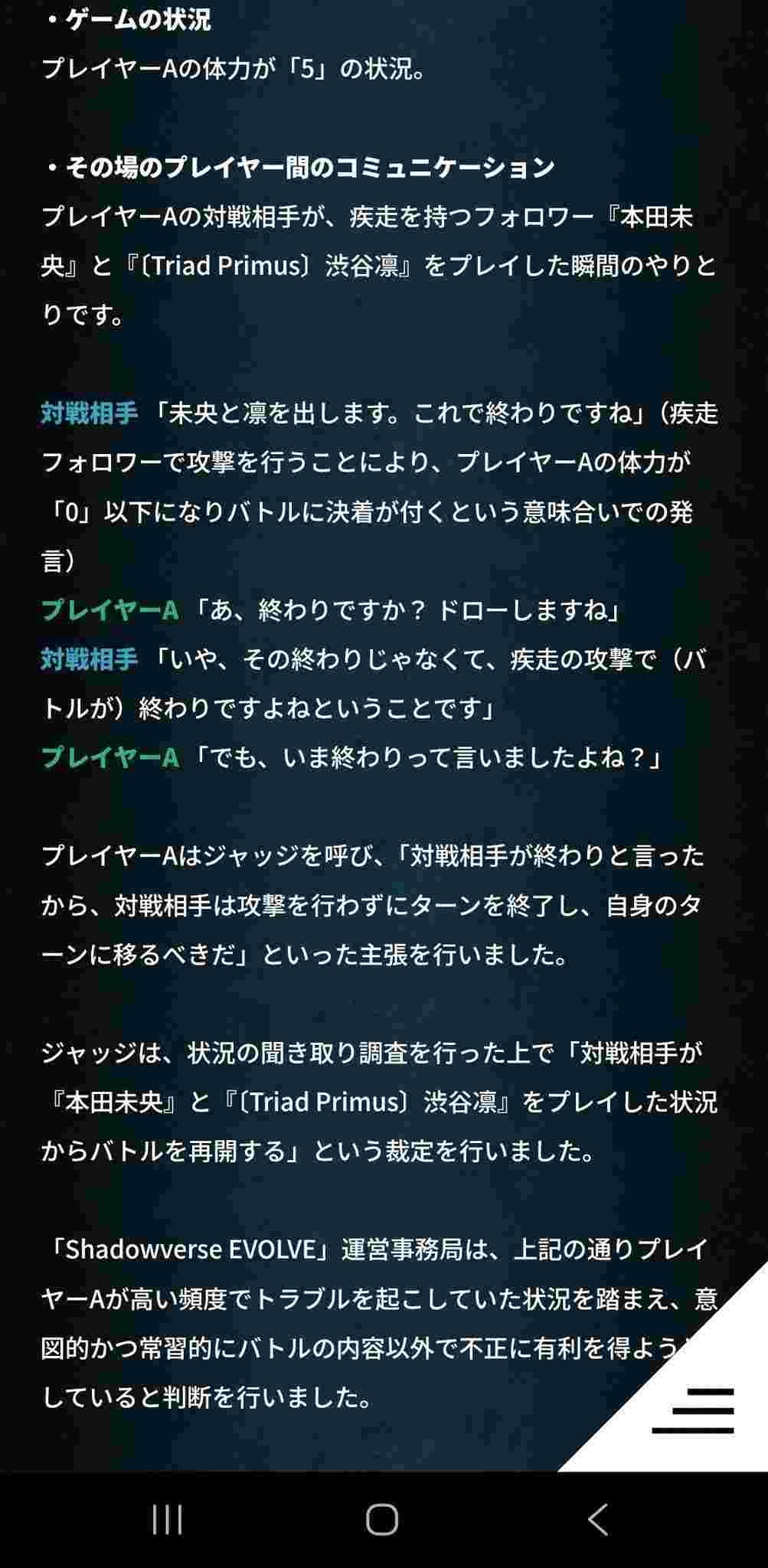768x1568 pixels.
Task: Tap the system home button
Action: (382, 1519)
